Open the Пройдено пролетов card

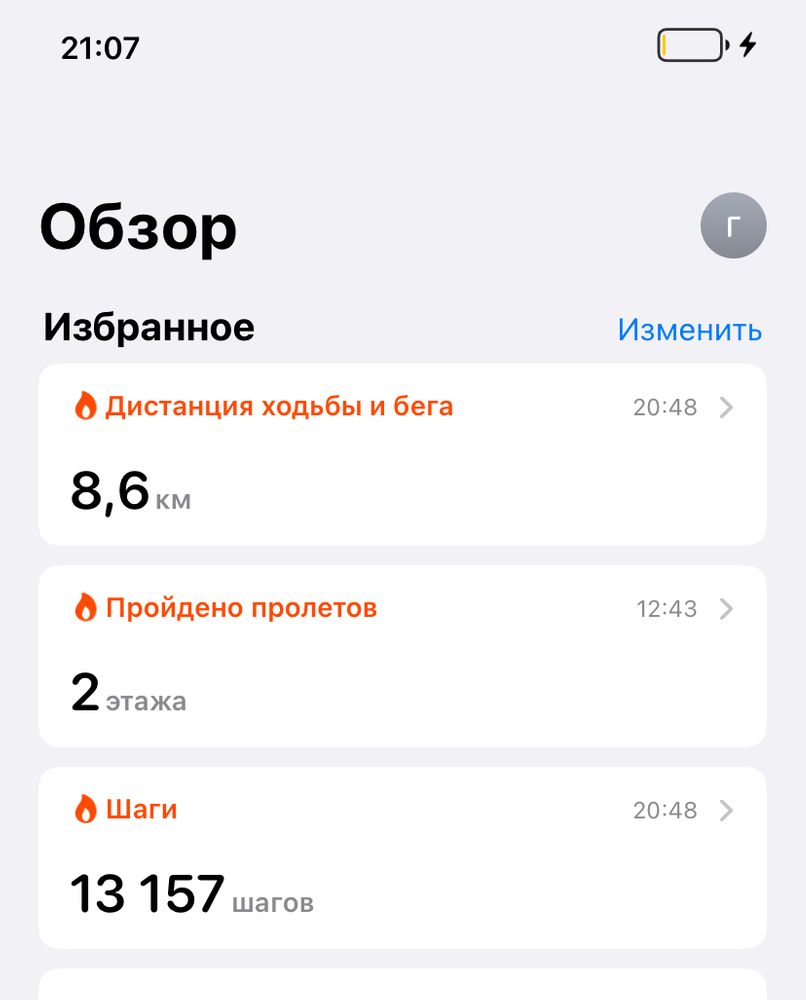coord(400,655)
